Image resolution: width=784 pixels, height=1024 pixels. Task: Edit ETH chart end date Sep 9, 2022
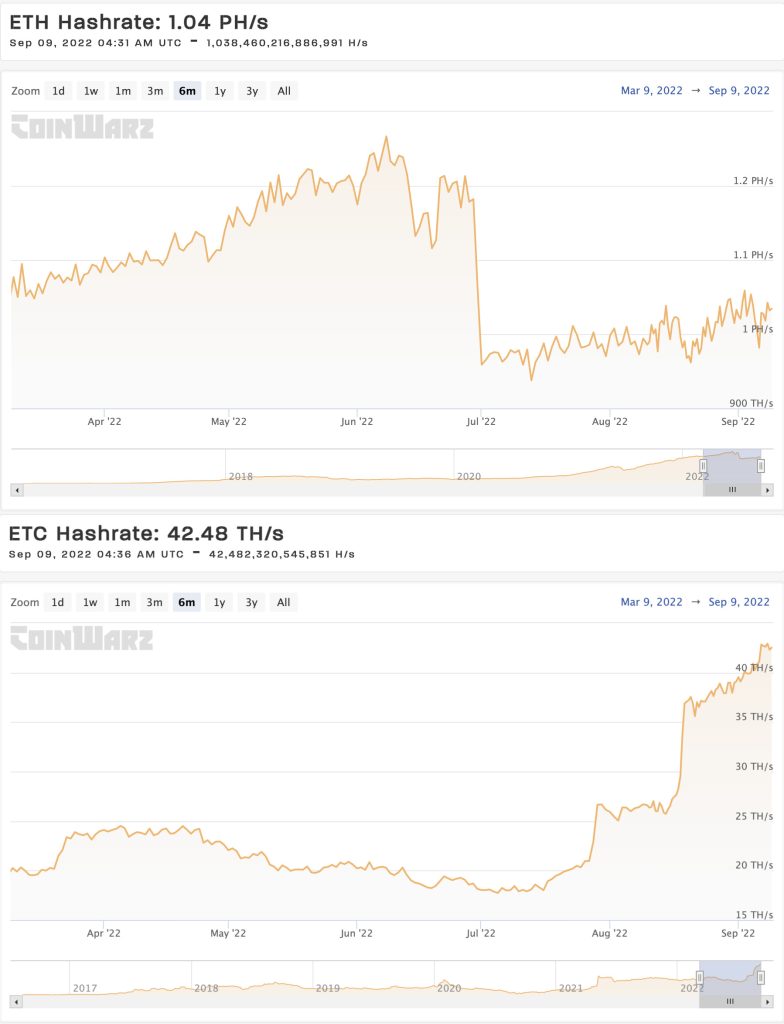point(739,91)
